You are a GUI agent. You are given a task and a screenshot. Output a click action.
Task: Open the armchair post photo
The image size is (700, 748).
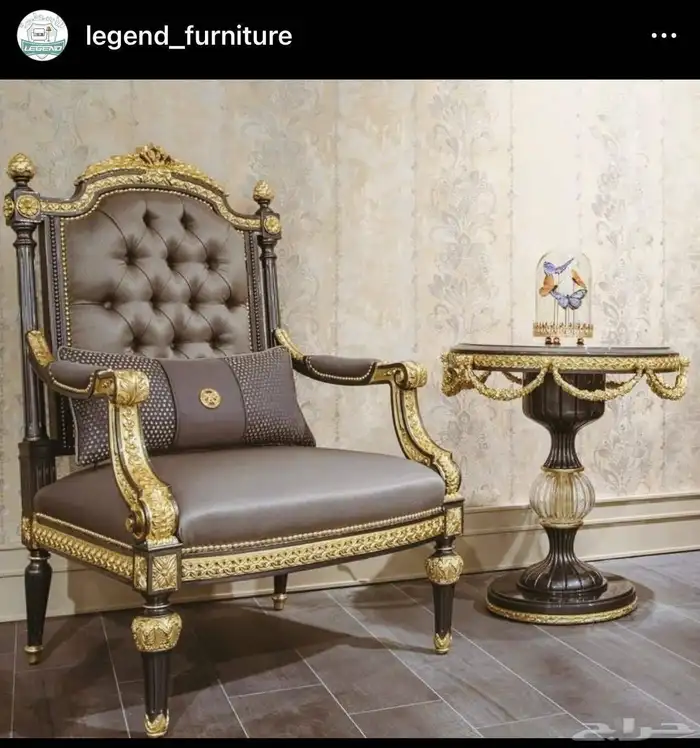click(x=350, y=409)
